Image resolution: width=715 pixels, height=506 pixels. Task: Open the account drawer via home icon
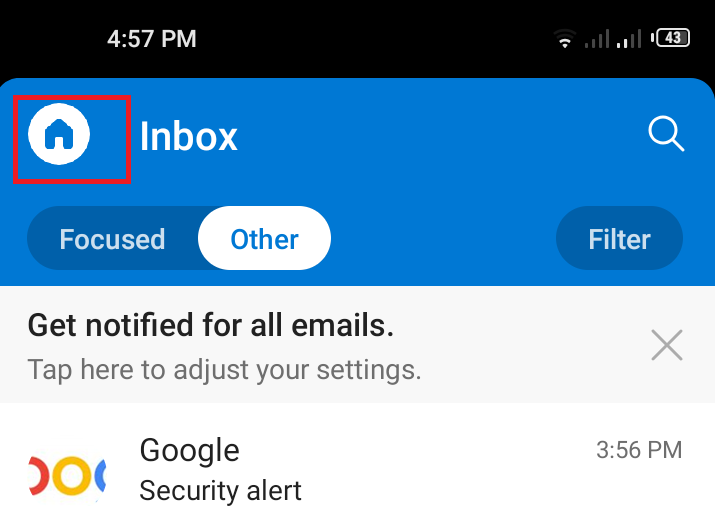[x=60, y=134]
